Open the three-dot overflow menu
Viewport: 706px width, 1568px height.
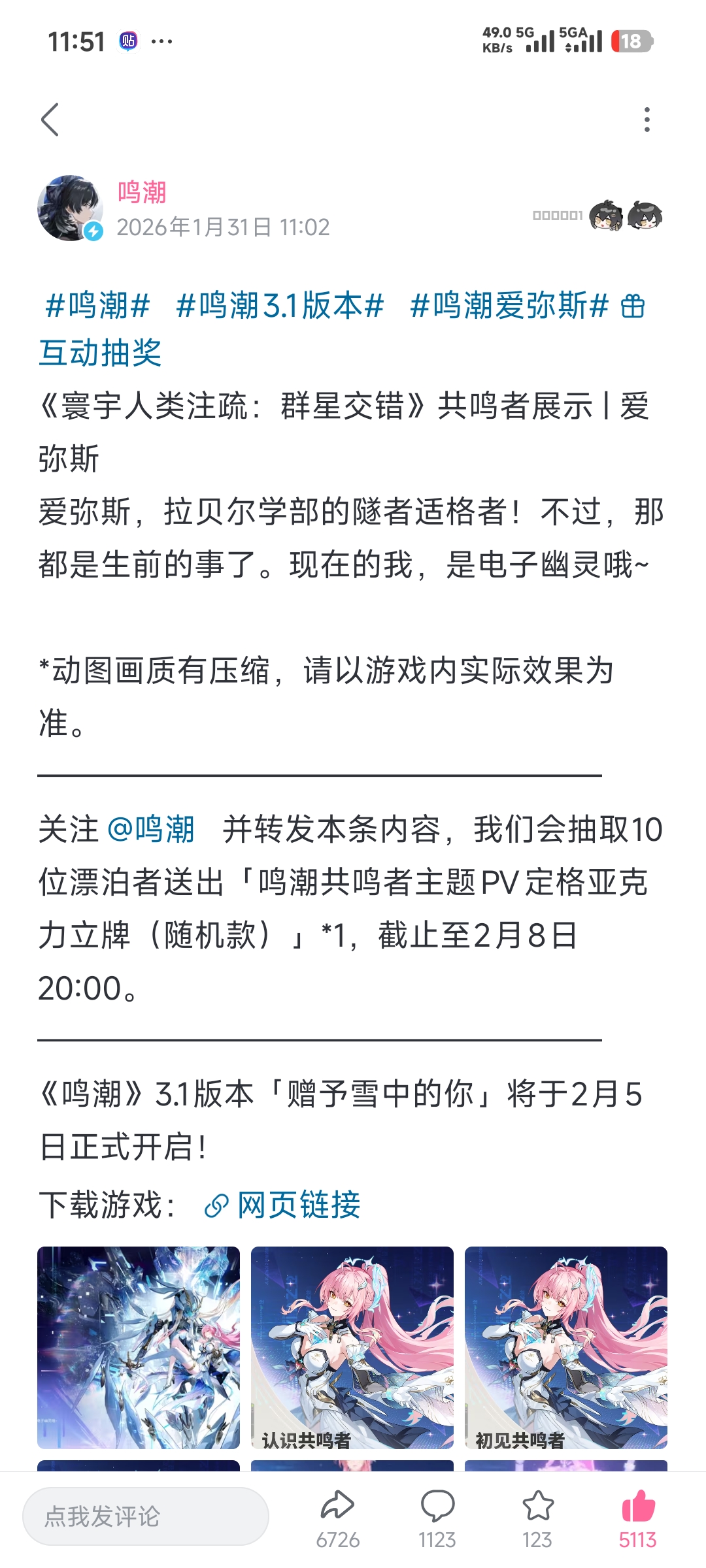pos(647,120)
